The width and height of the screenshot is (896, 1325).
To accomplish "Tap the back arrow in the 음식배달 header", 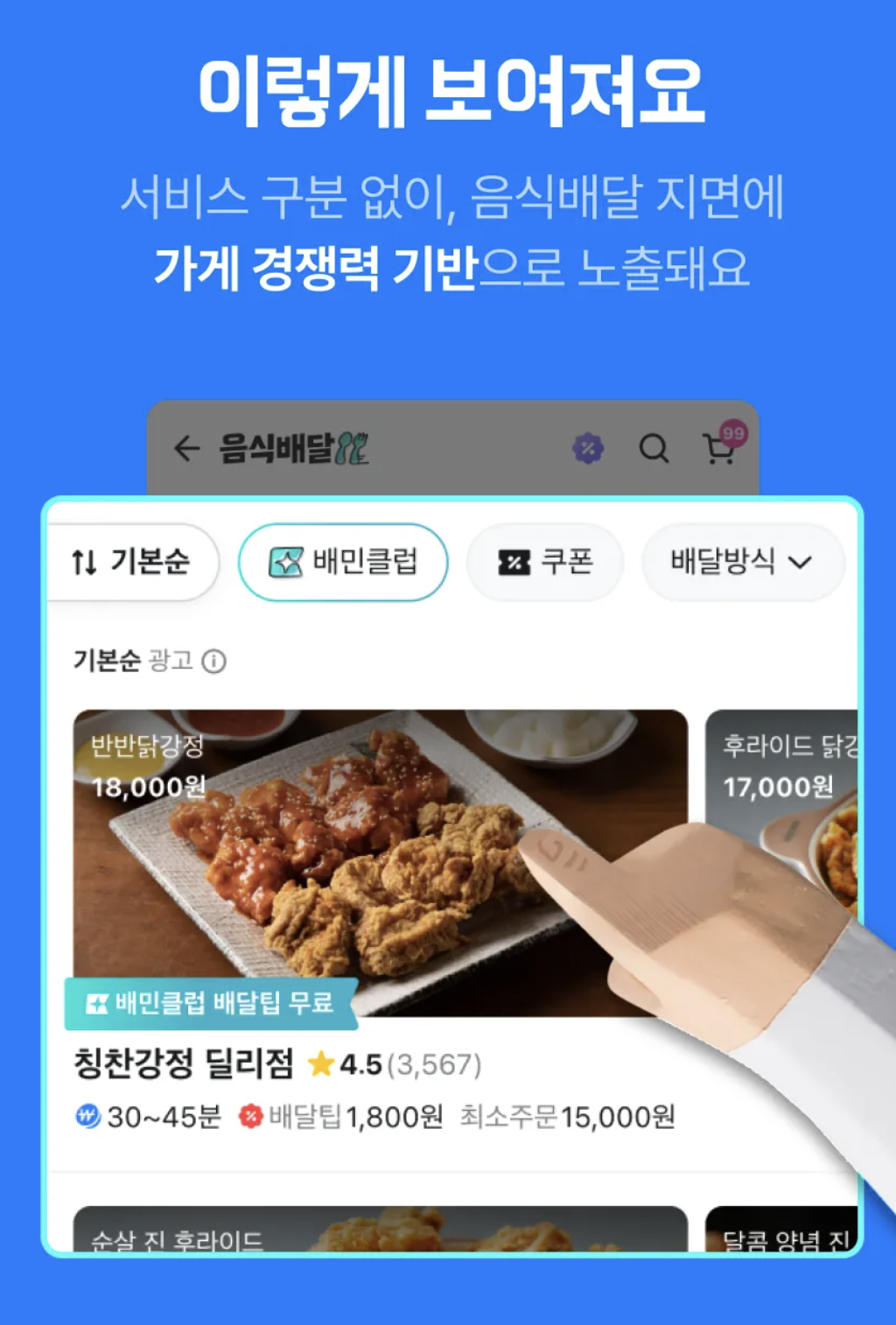I will (186, 447).
